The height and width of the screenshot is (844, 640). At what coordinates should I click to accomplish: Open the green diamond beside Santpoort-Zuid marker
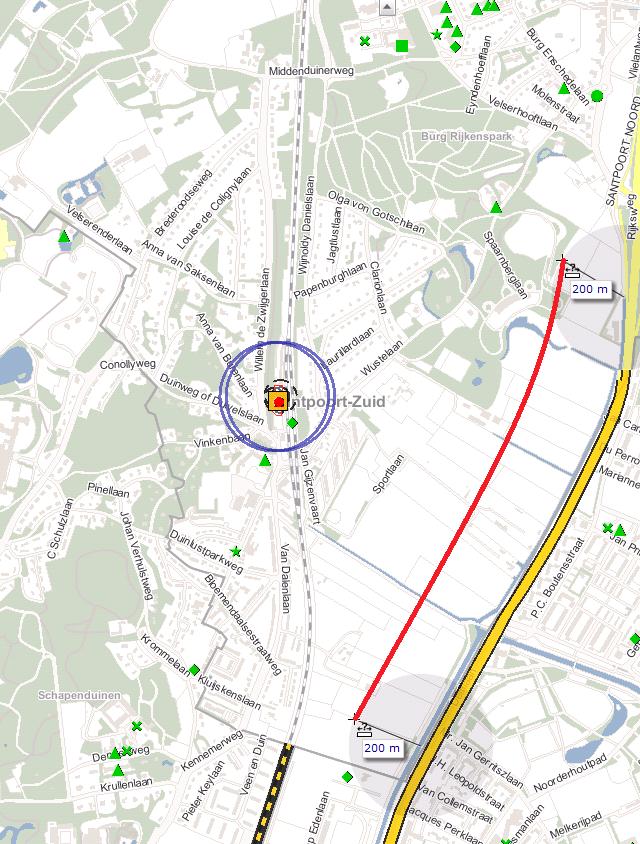click(x=292, y=423)
